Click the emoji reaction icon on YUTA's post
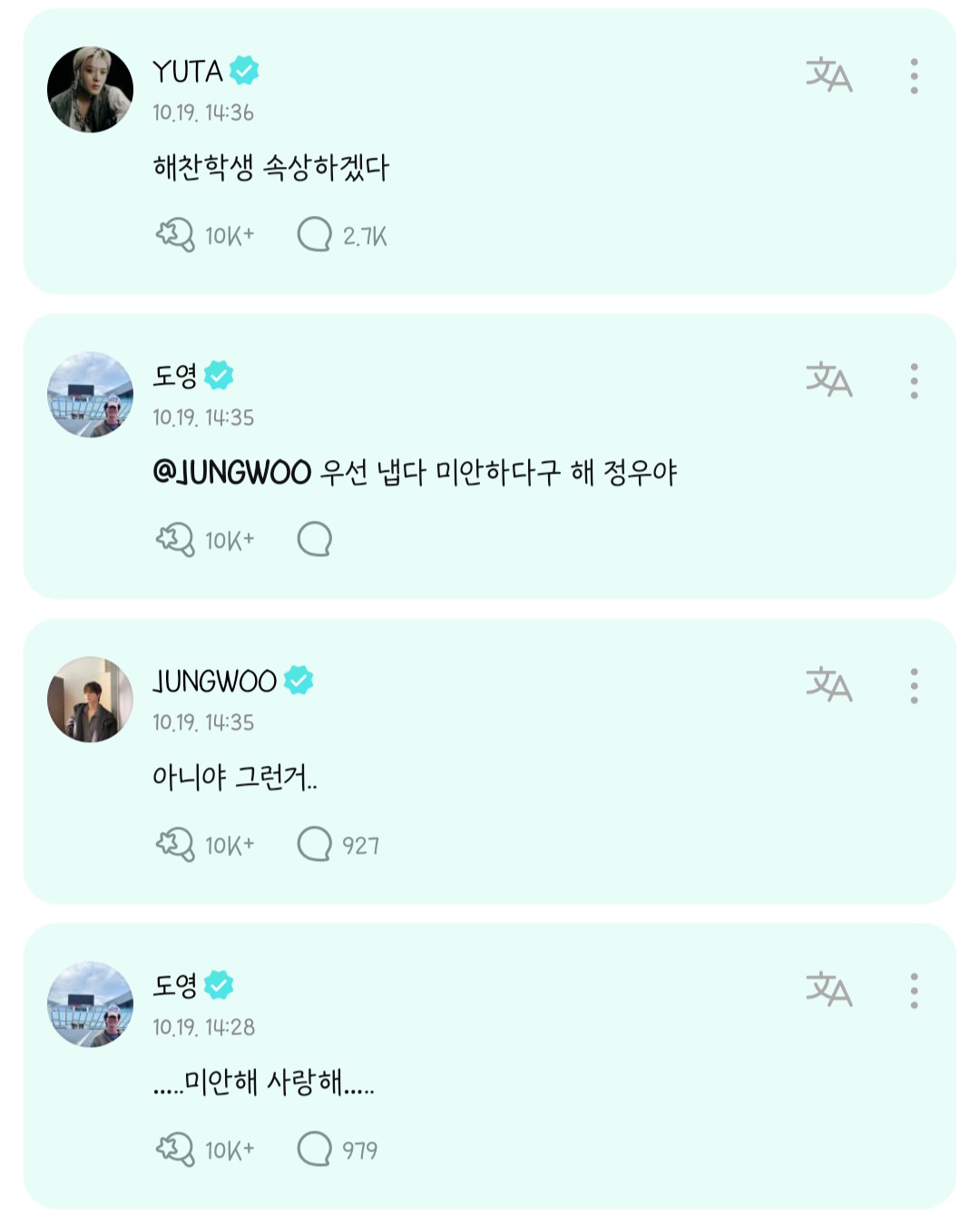The image size is (980, 1225). [x=176, y=234]
